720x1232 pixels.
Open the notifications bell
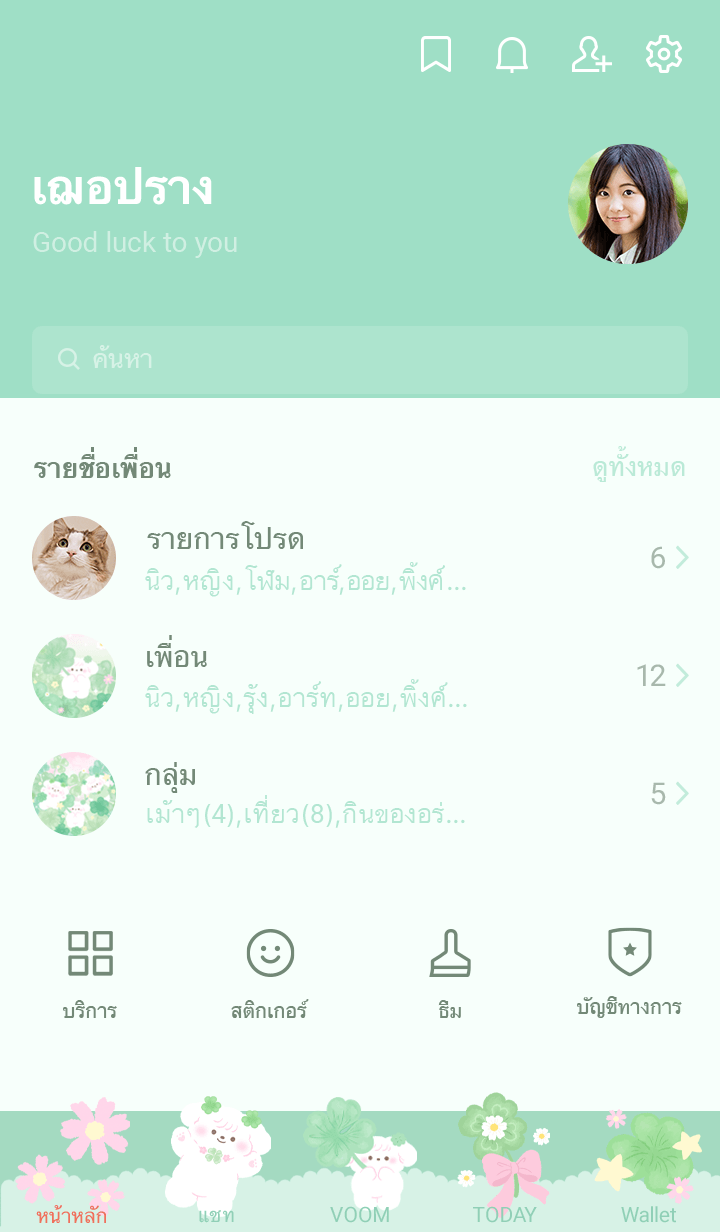pos(512,55)
